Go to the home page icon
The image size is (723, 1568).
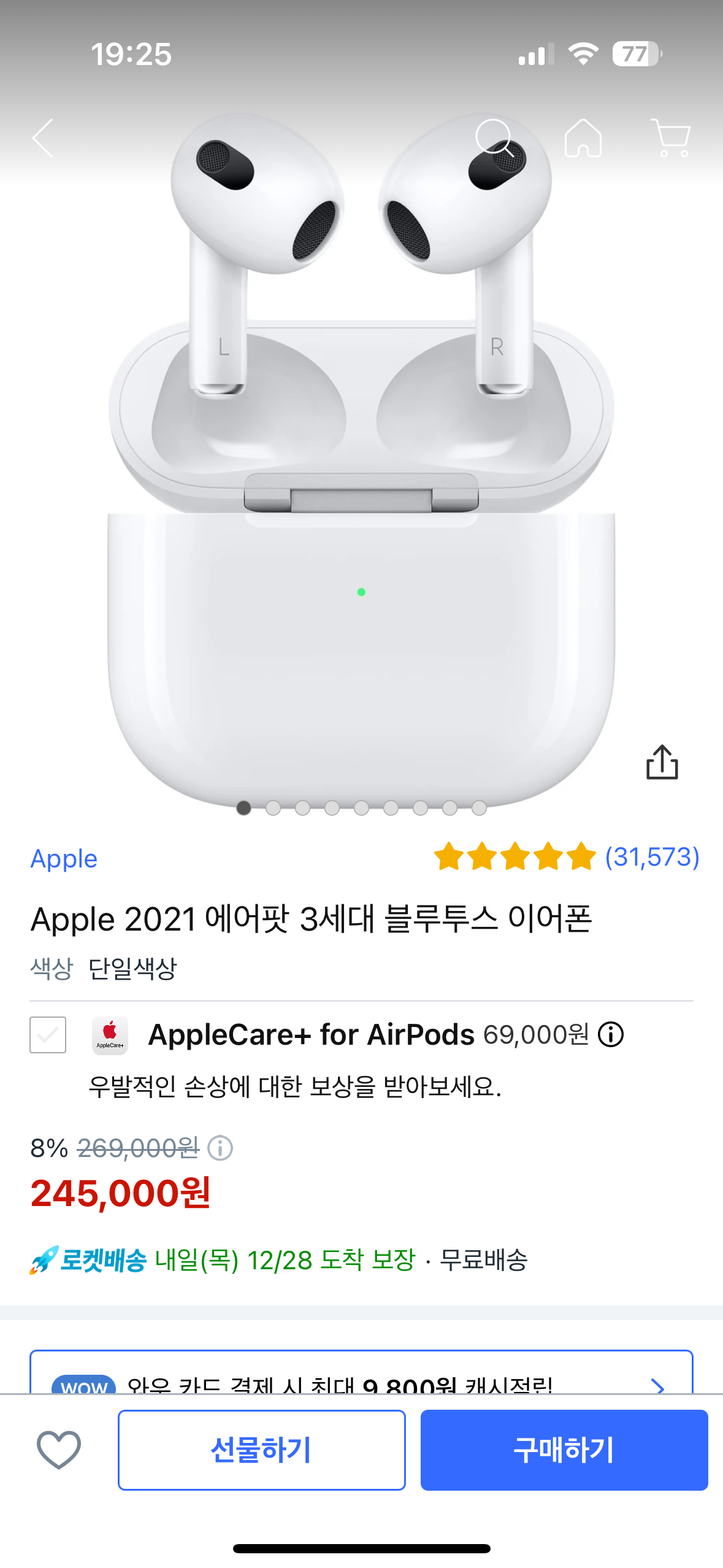click(583, 138)
